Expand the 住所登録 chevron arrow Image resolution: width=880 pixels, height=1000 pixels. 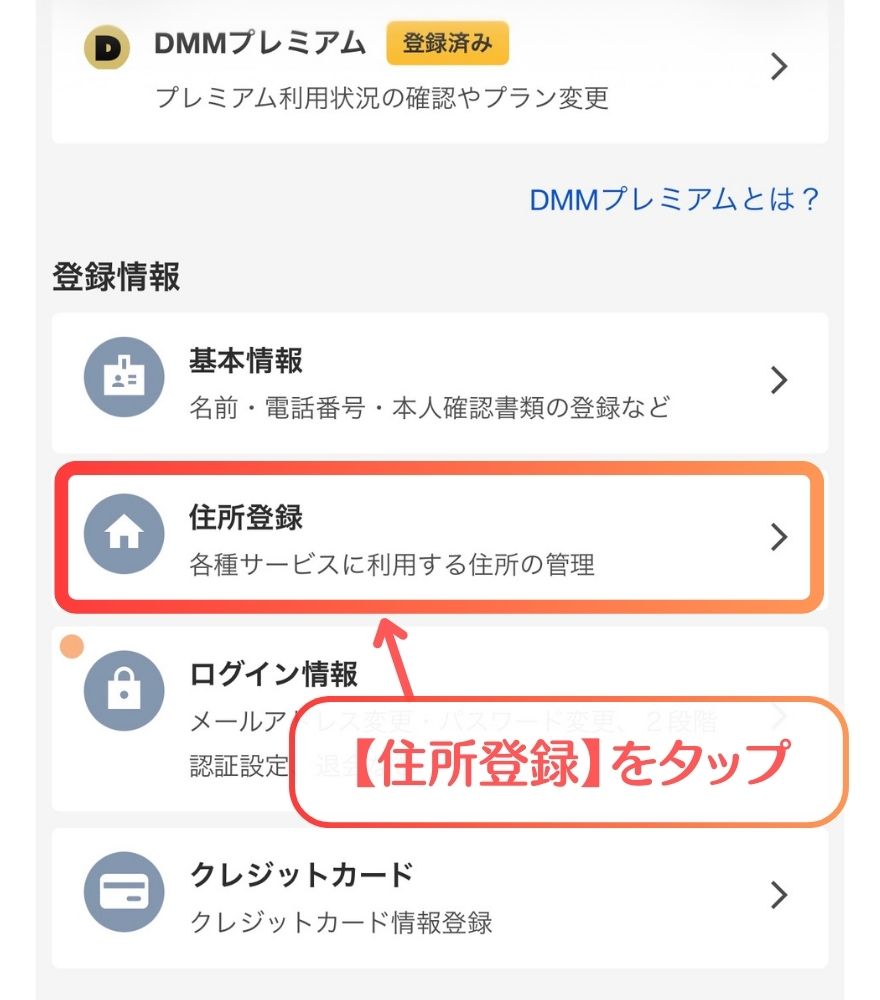tap(780, 535)
